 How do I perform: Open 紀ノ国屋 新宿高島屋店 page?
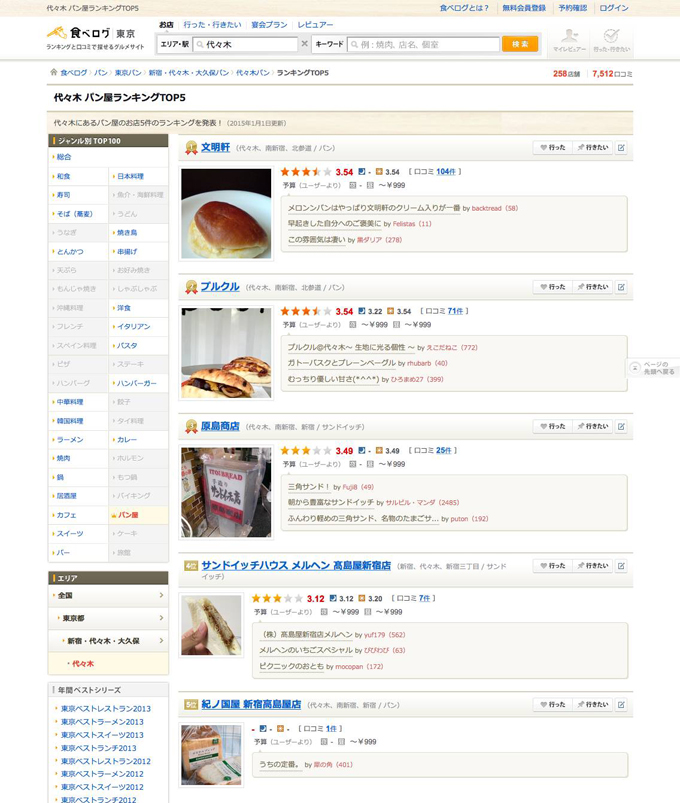click(251, 704)
